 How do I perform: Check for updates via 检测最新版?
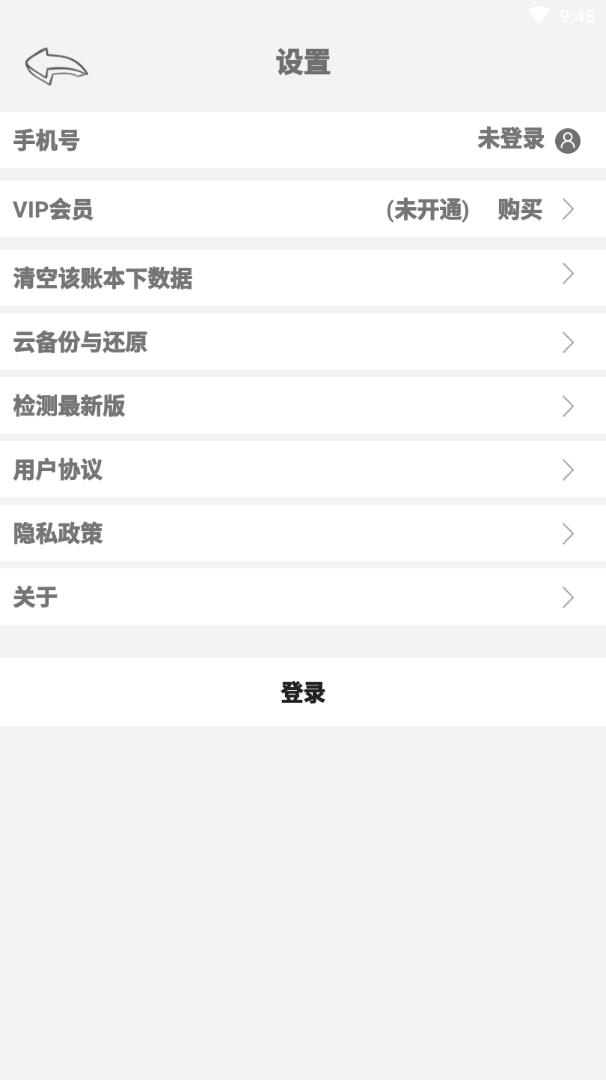click(x=303, y=406)
